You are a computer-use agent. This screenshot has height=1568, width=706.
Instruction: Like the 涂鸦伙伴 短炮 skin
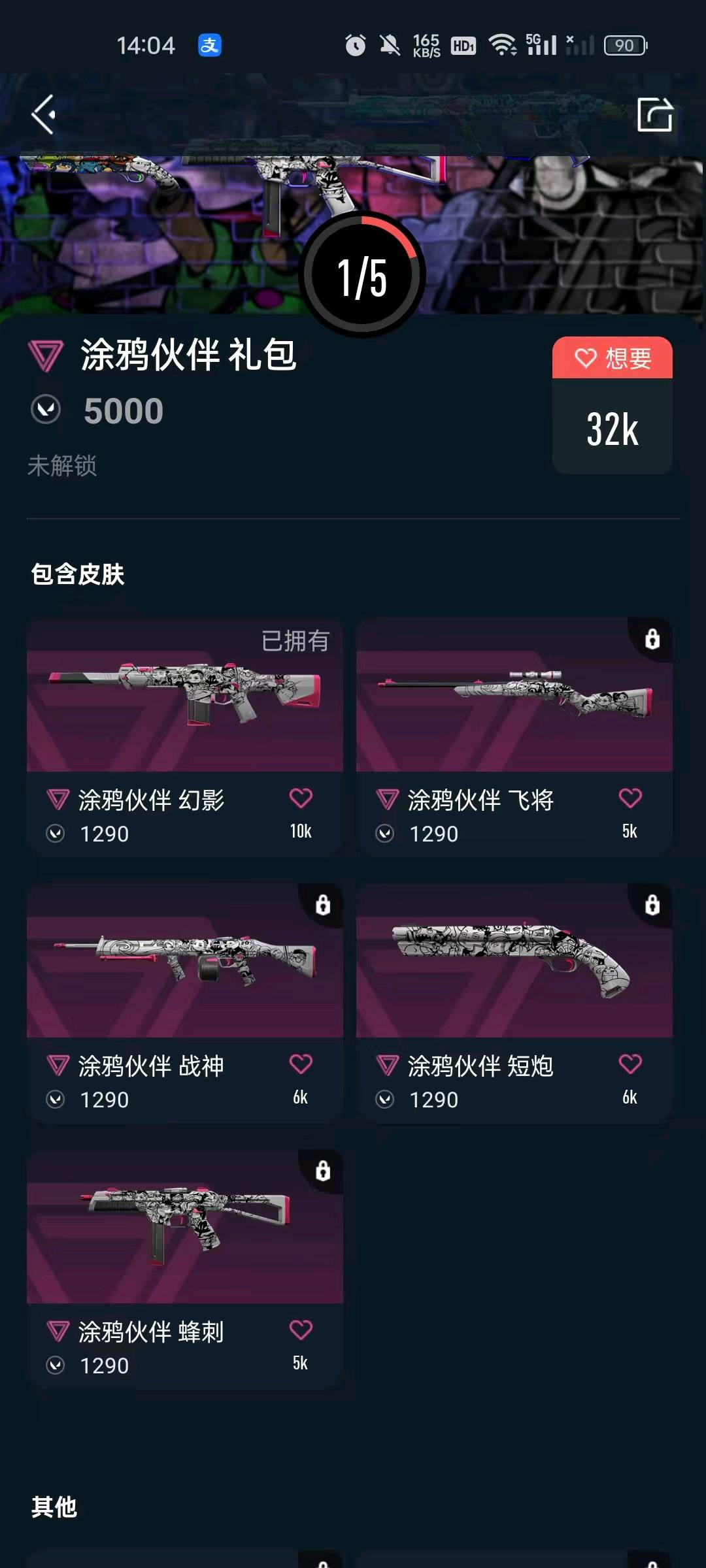[x=630, y=1064]
